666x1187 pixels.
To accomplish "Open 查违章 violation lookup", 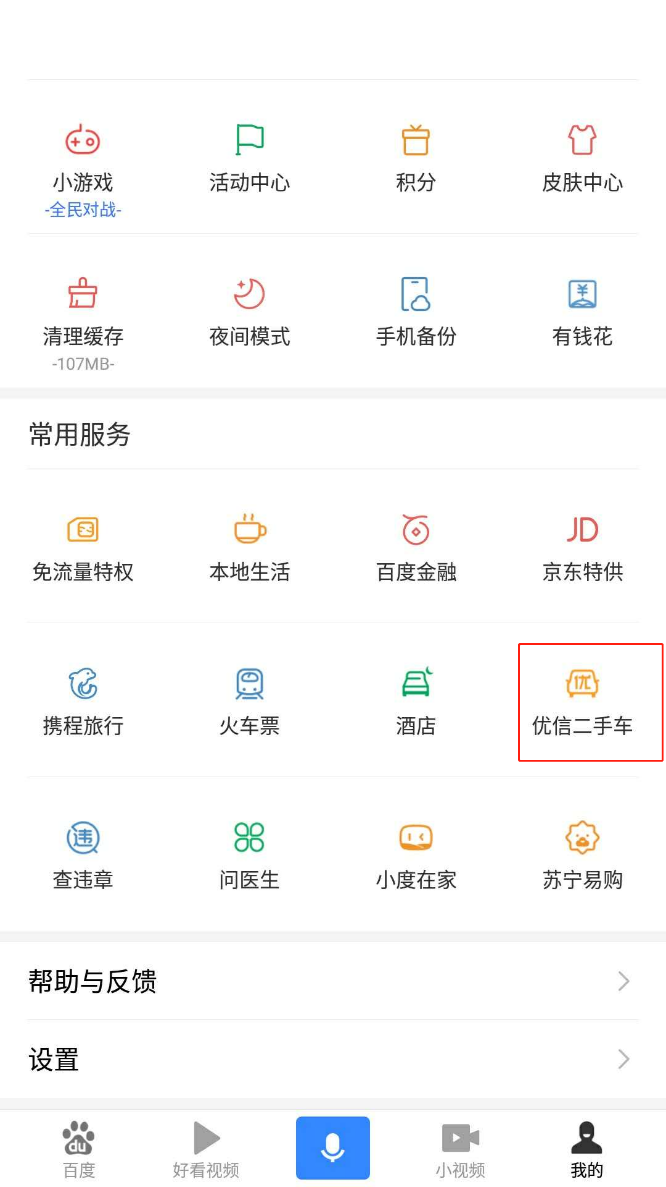I will pyautogui.click(x=83, y=855).
